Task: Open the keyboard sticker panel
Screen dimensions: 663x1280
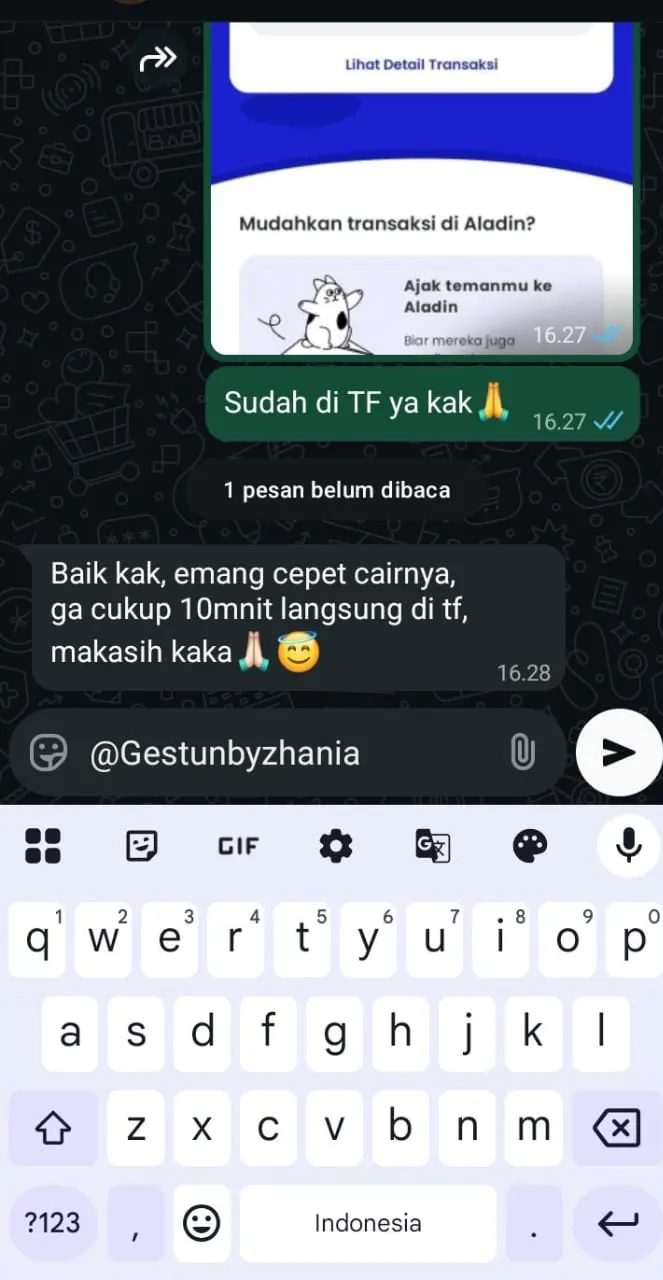Action: pyautogui.click(x=141, y=846)
